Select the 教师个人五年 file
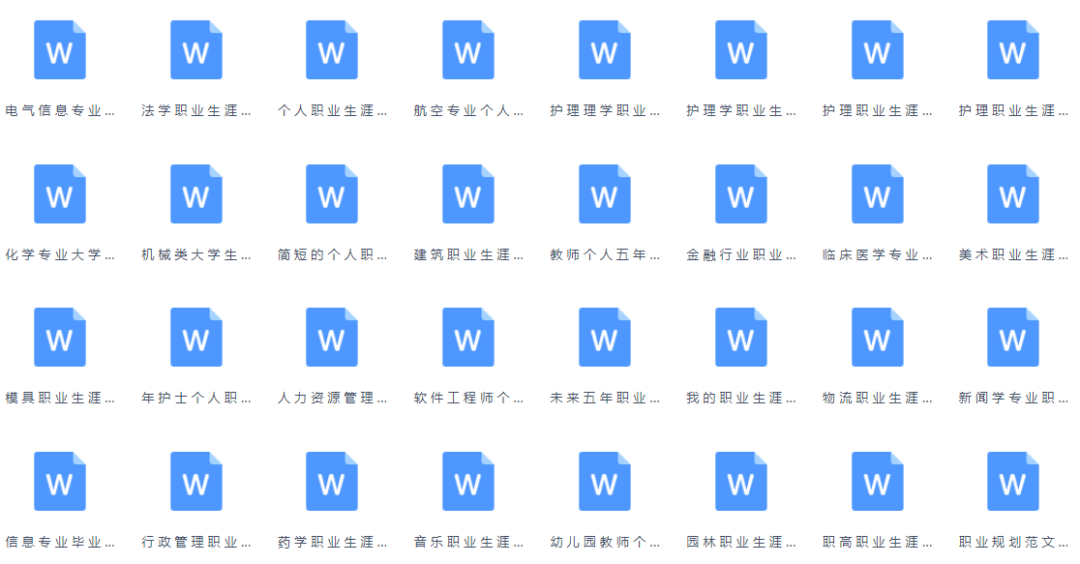This screenshot has height=564, width=1080. pos(604,194)
